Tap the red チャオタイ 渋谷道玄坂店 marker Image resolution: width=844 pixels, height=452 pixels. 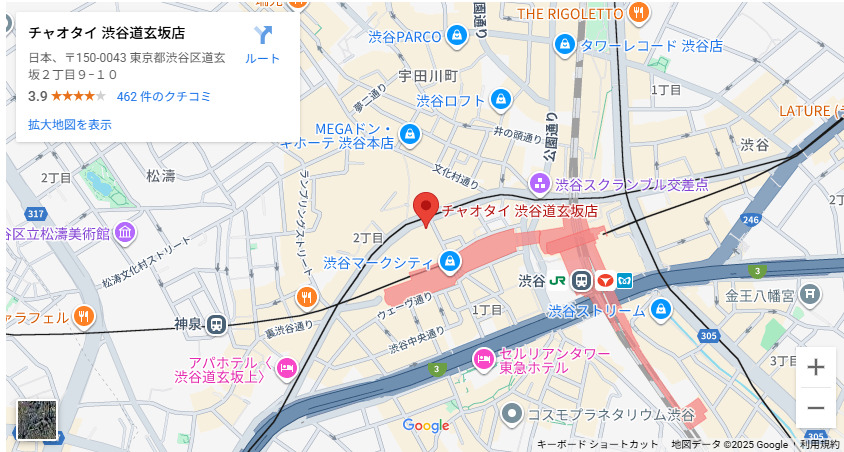pyautogui.click(x=427, y=208)
